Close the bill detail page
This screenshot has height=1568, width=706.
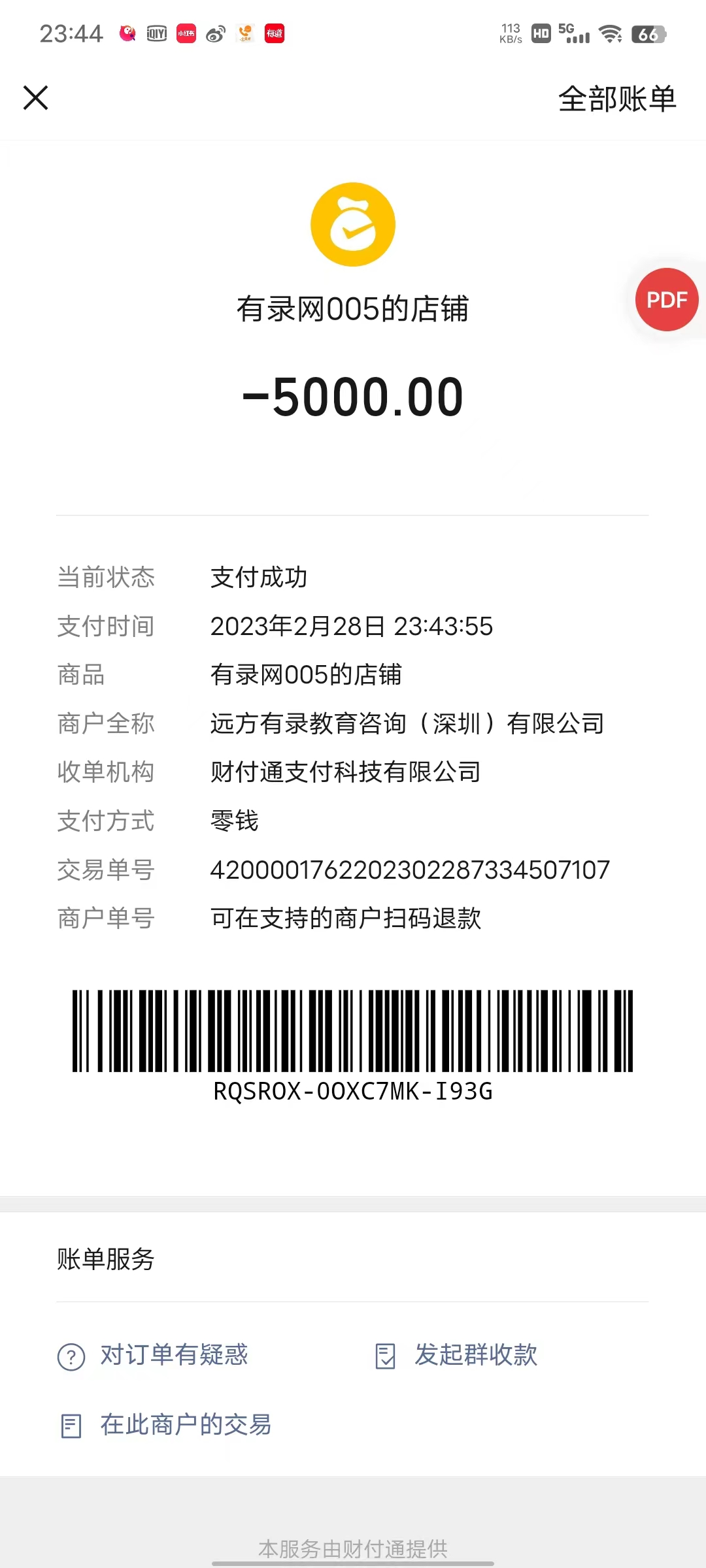point(36,98)
